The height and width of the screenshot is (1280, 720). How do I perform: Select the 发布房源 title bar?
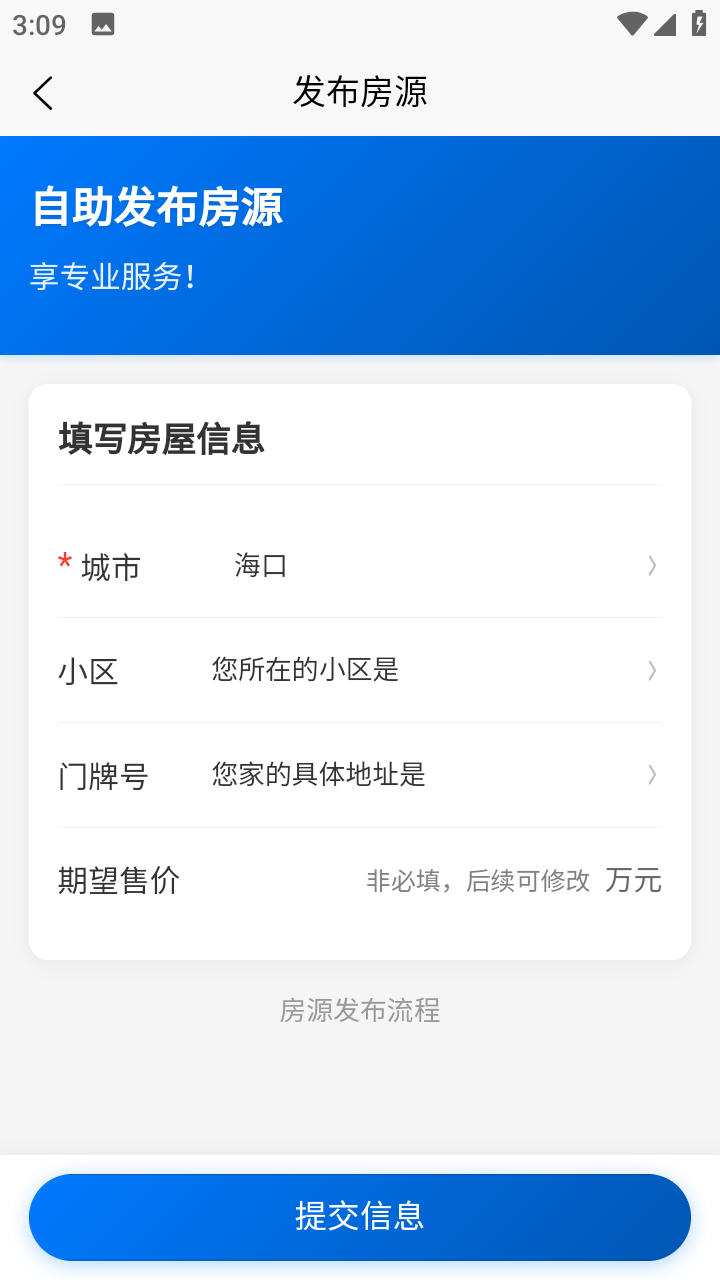(x=360, y=92)
